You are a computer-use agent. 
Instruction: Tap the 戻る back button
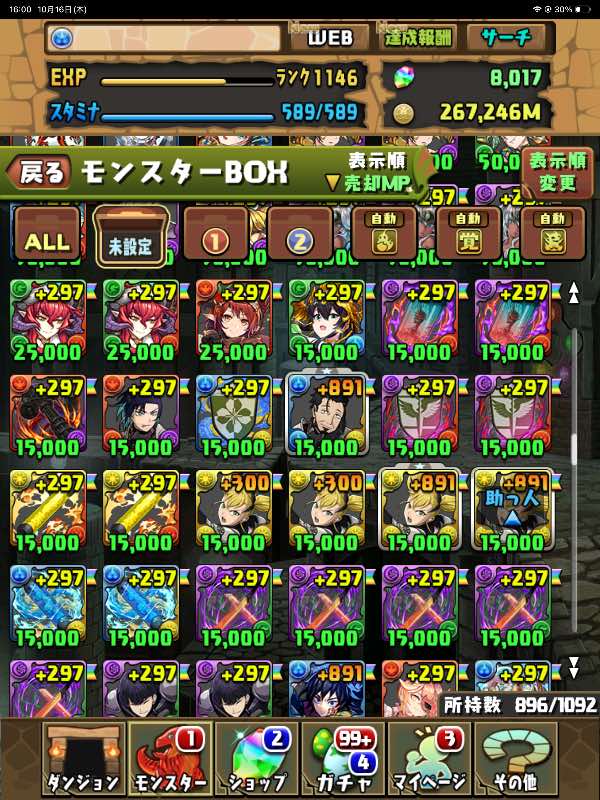click(x=40, y=172)
